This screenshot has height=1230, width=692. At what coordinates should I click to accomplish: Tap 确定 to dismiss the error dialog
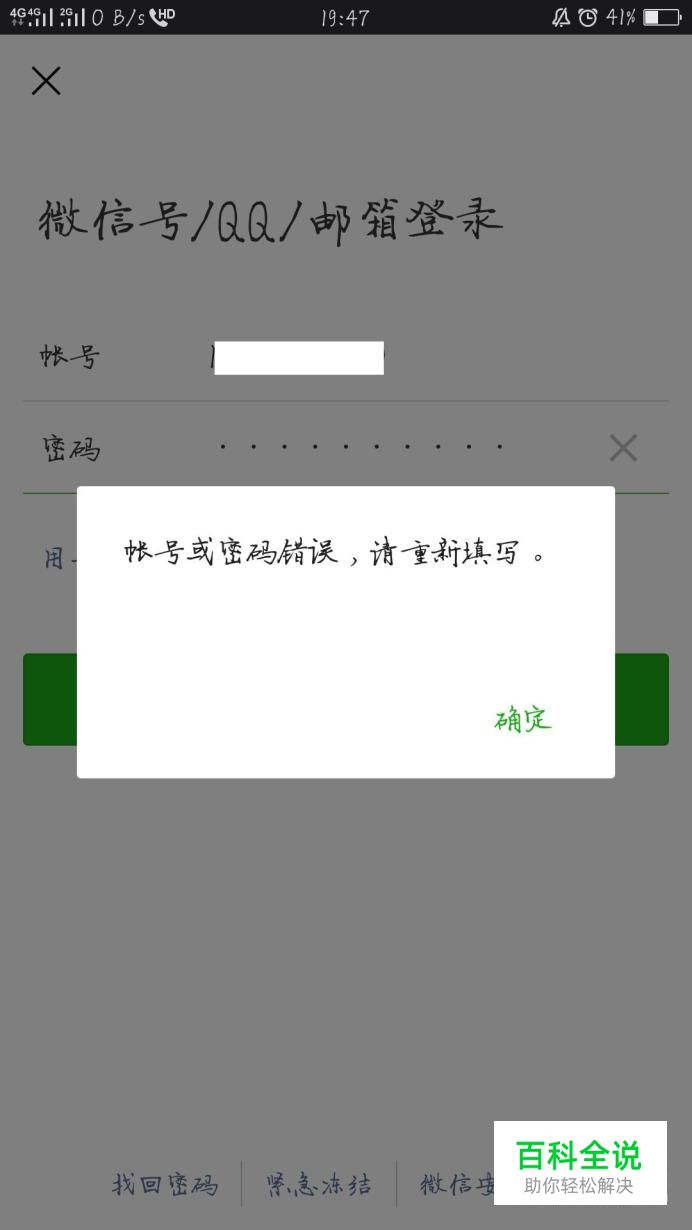pos(523,719)
